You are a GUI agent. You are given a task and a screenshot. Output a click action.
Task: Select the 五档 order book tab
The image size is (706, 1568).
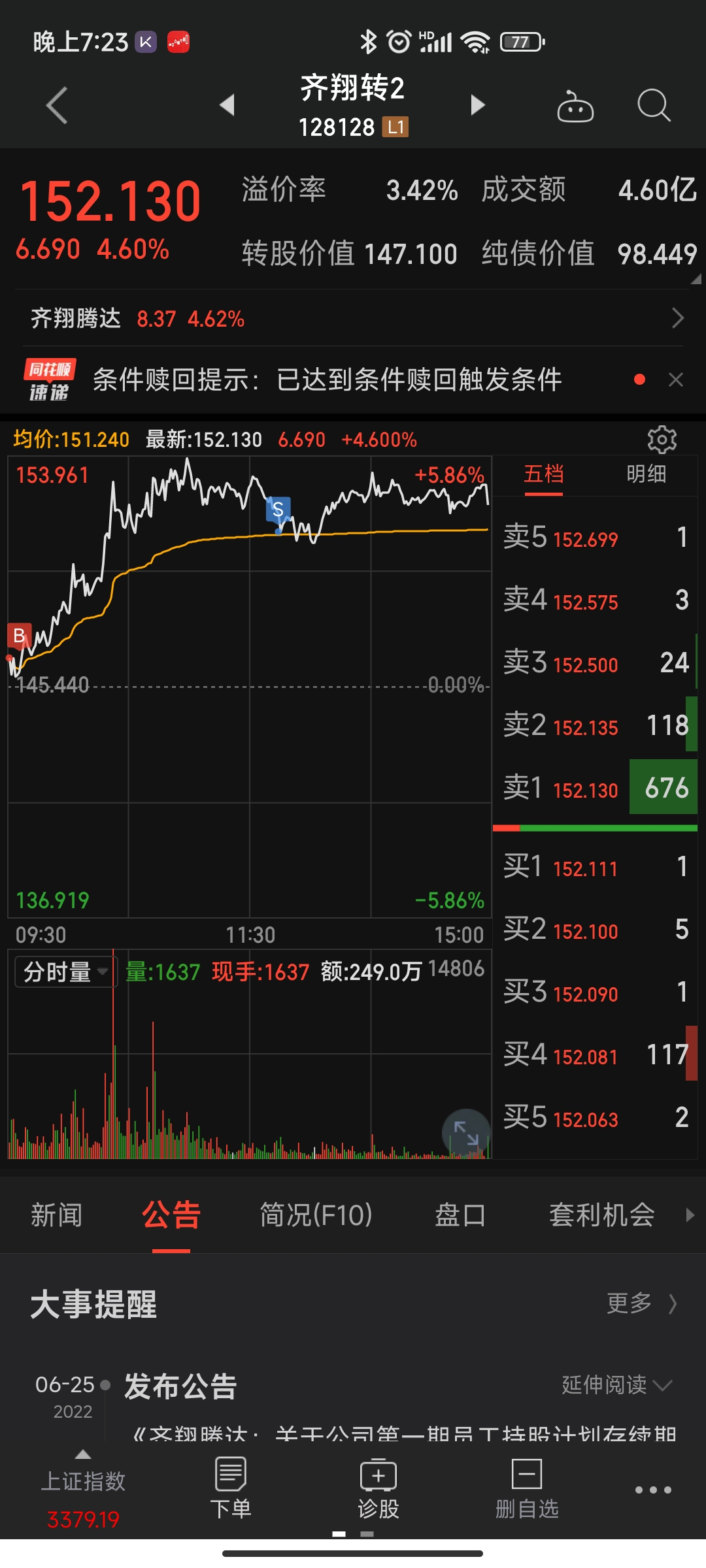(543, 474)
